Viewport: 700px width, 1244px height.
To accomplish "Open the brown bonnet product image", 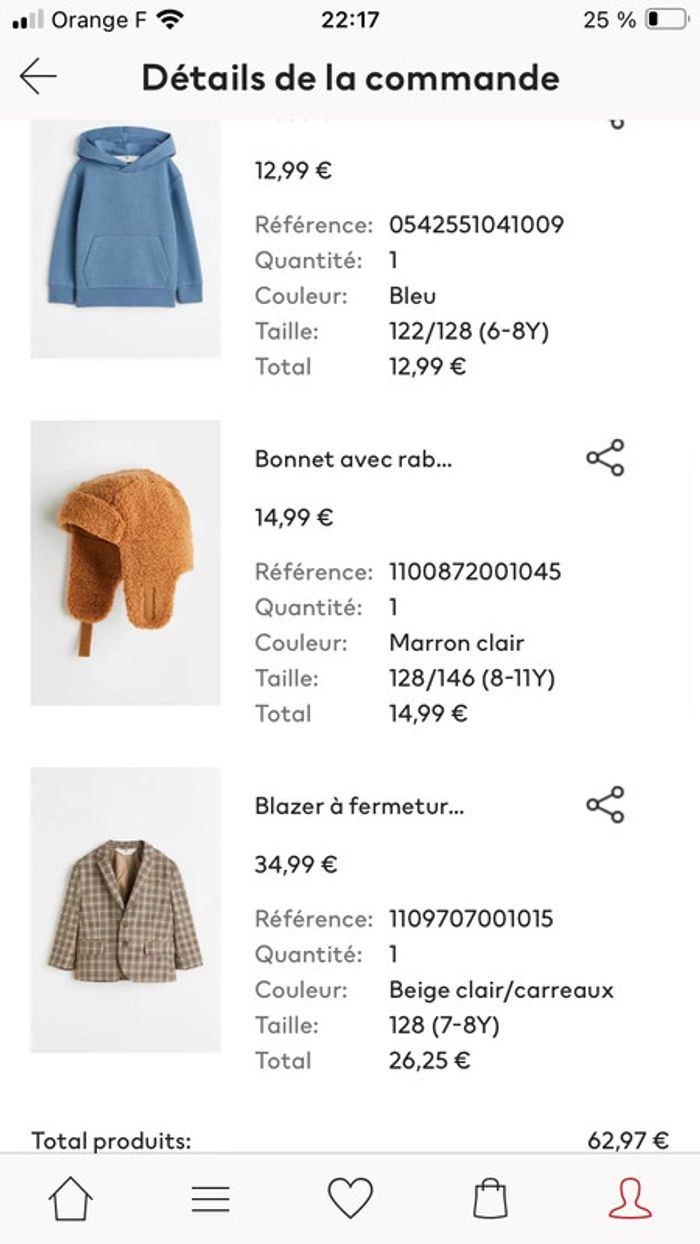I will (125, 562).
